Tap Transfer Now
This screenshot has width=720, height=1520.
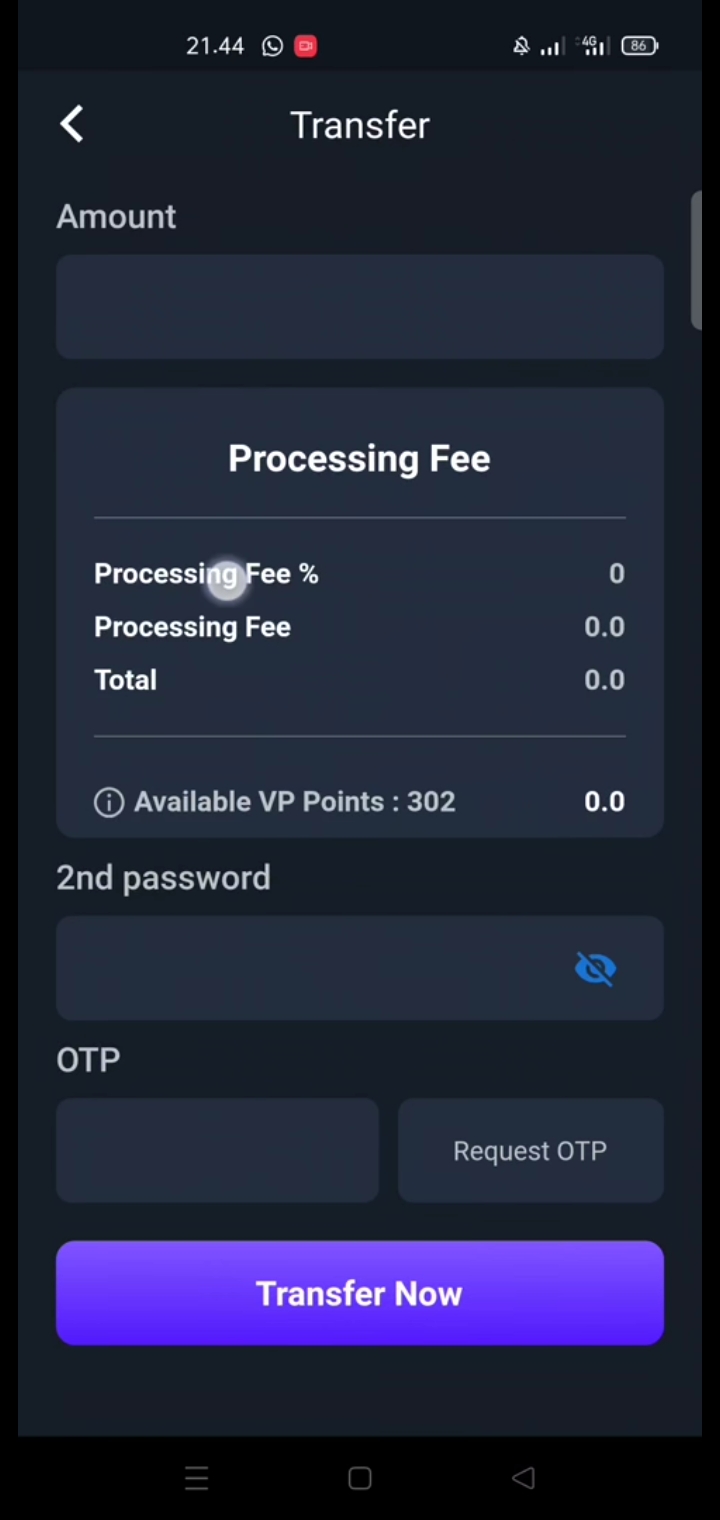360,1293
